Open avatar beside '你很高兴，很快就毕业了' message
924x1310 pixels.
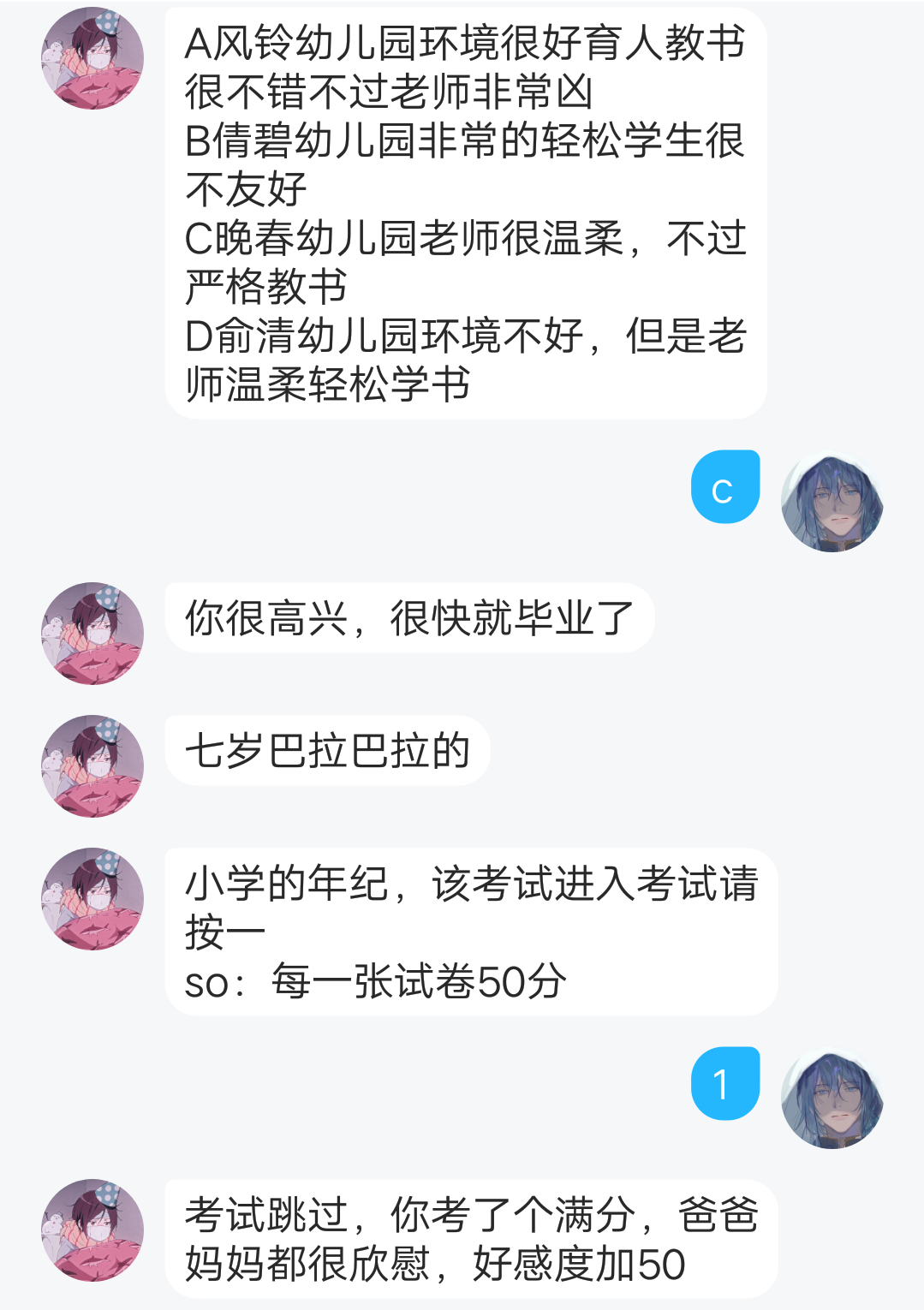click(x=92, y=634)
